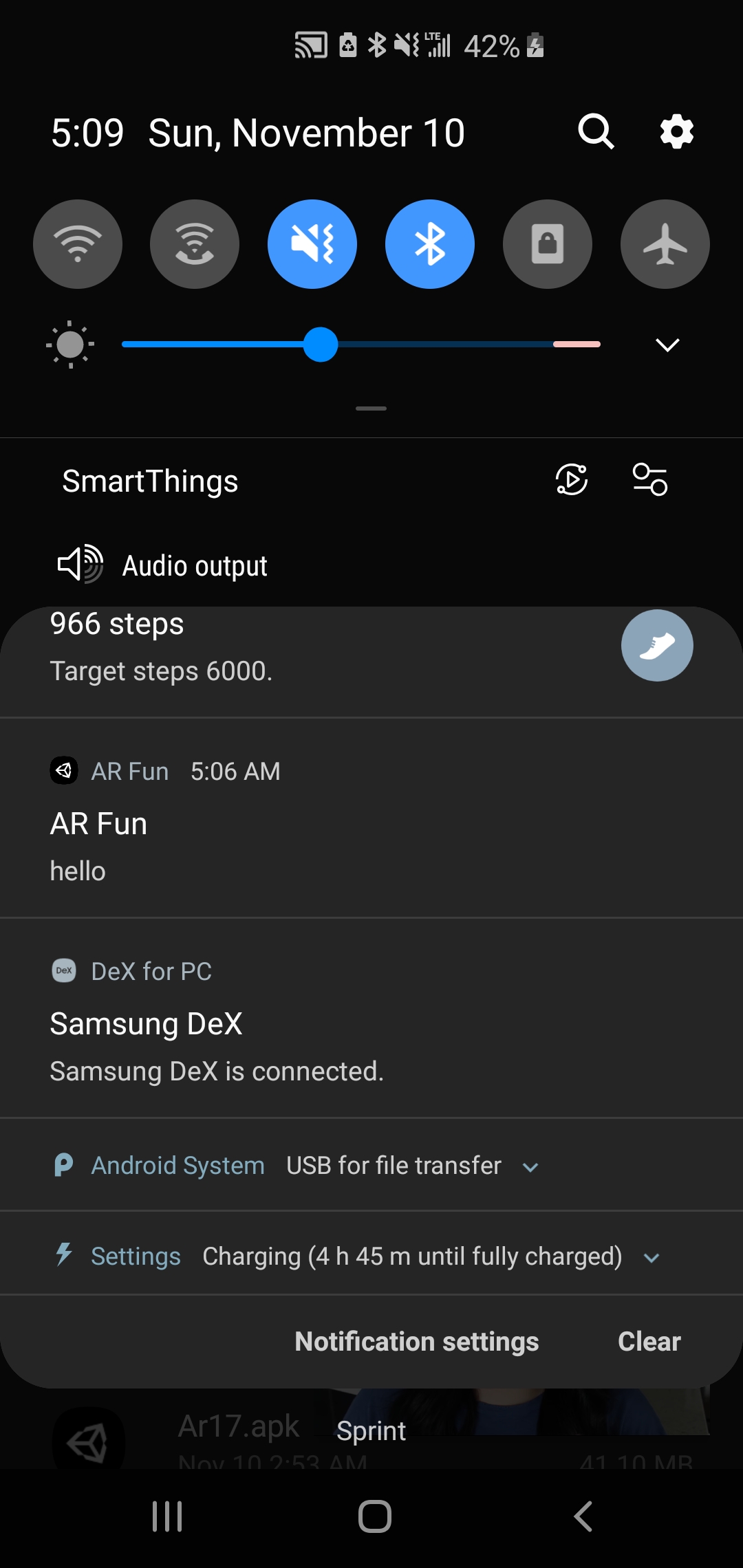743x1568 pixels.
Task: Open the 966 steps notification
Action: (x=275, y=650)
